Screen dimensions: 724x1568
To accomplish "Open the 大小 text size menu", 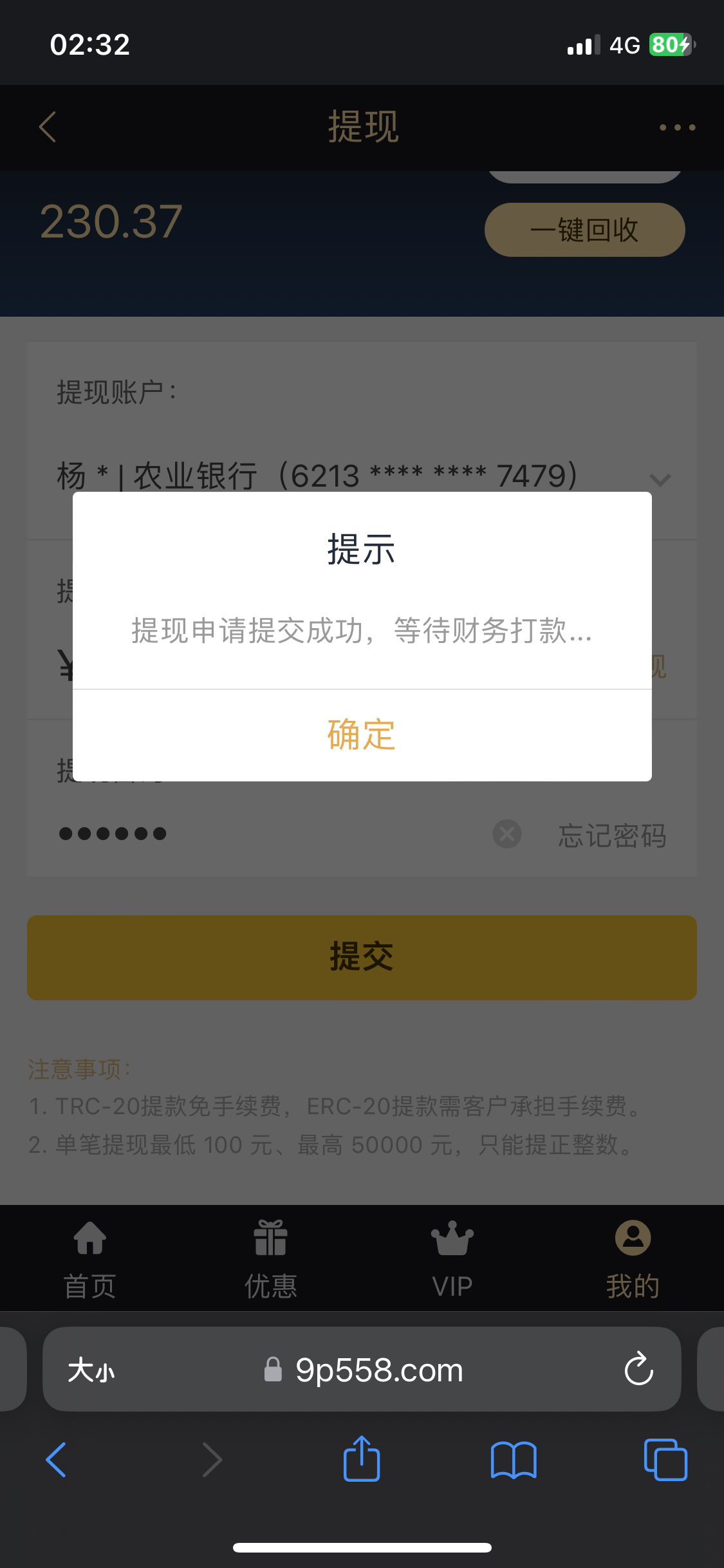I will pos(91,1370).
